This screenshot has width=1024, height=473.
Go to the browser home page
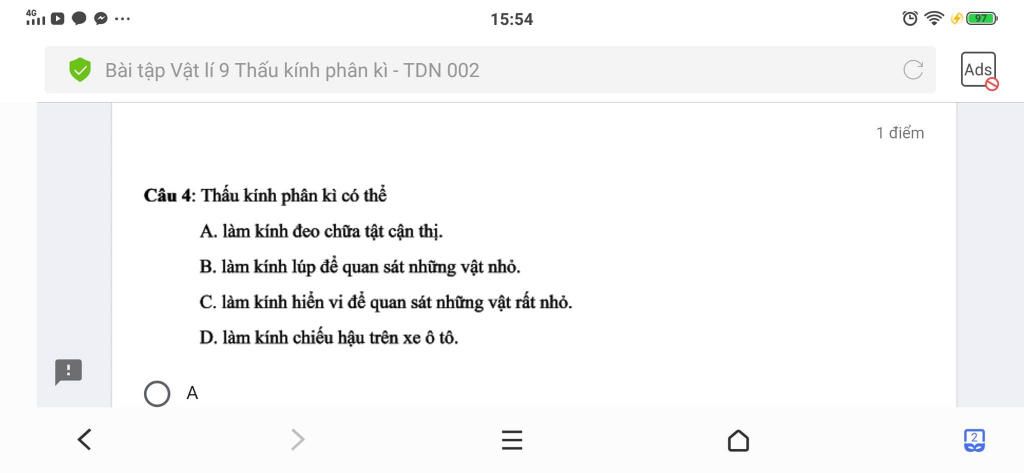tap(738, 439)
